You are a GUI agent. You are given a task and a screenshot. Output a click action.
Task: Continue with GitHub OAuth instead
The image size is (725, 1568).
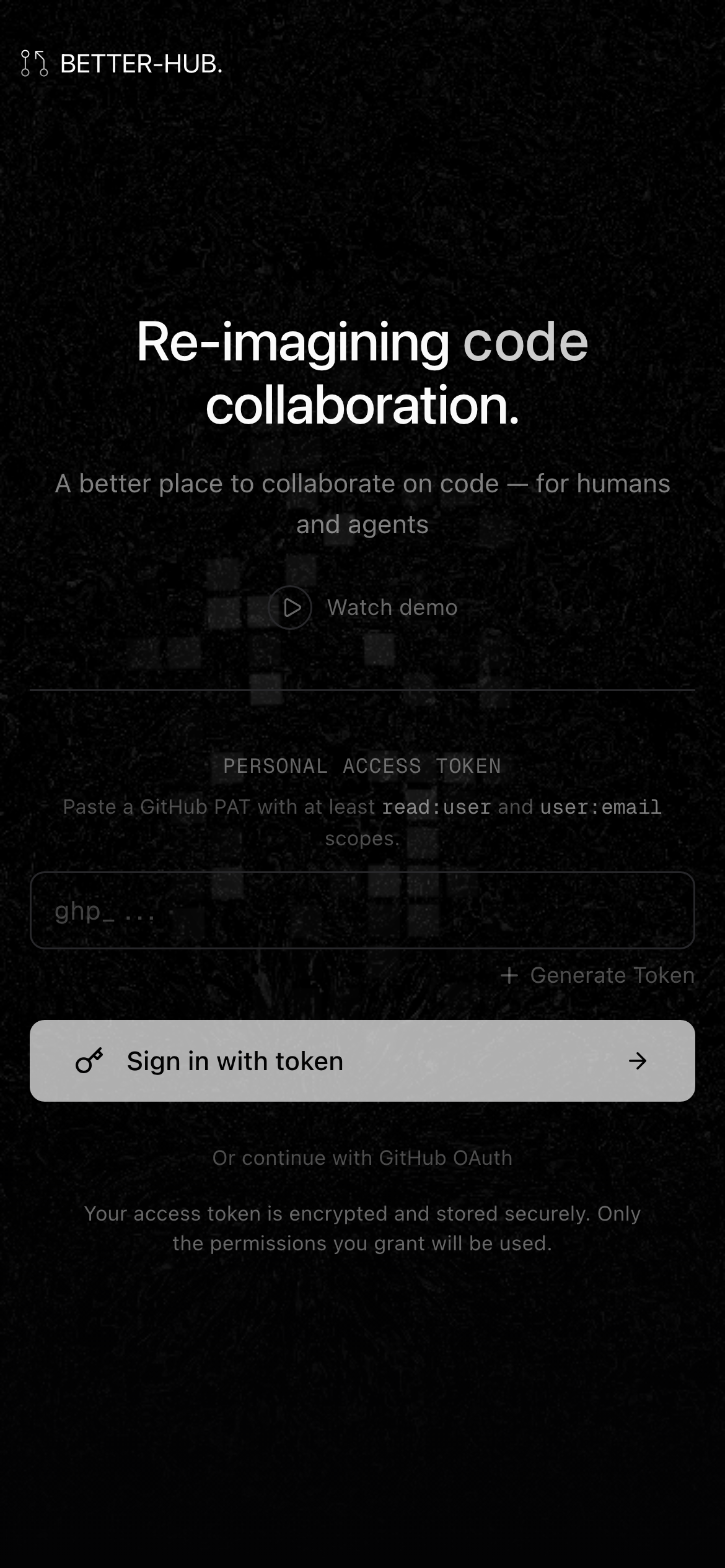[362, 1158]
